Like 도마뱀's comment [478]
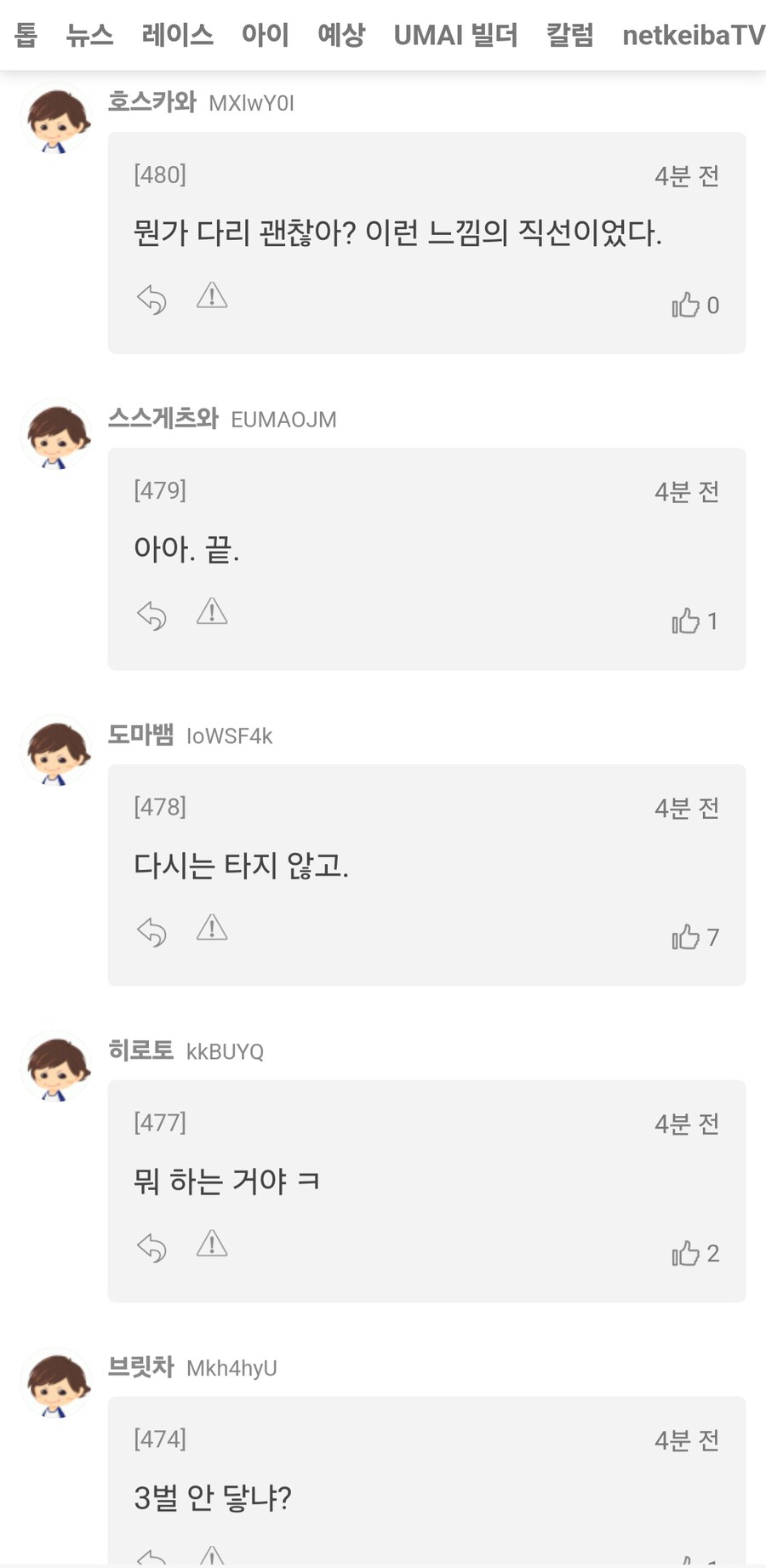 [x=689, y=936]
